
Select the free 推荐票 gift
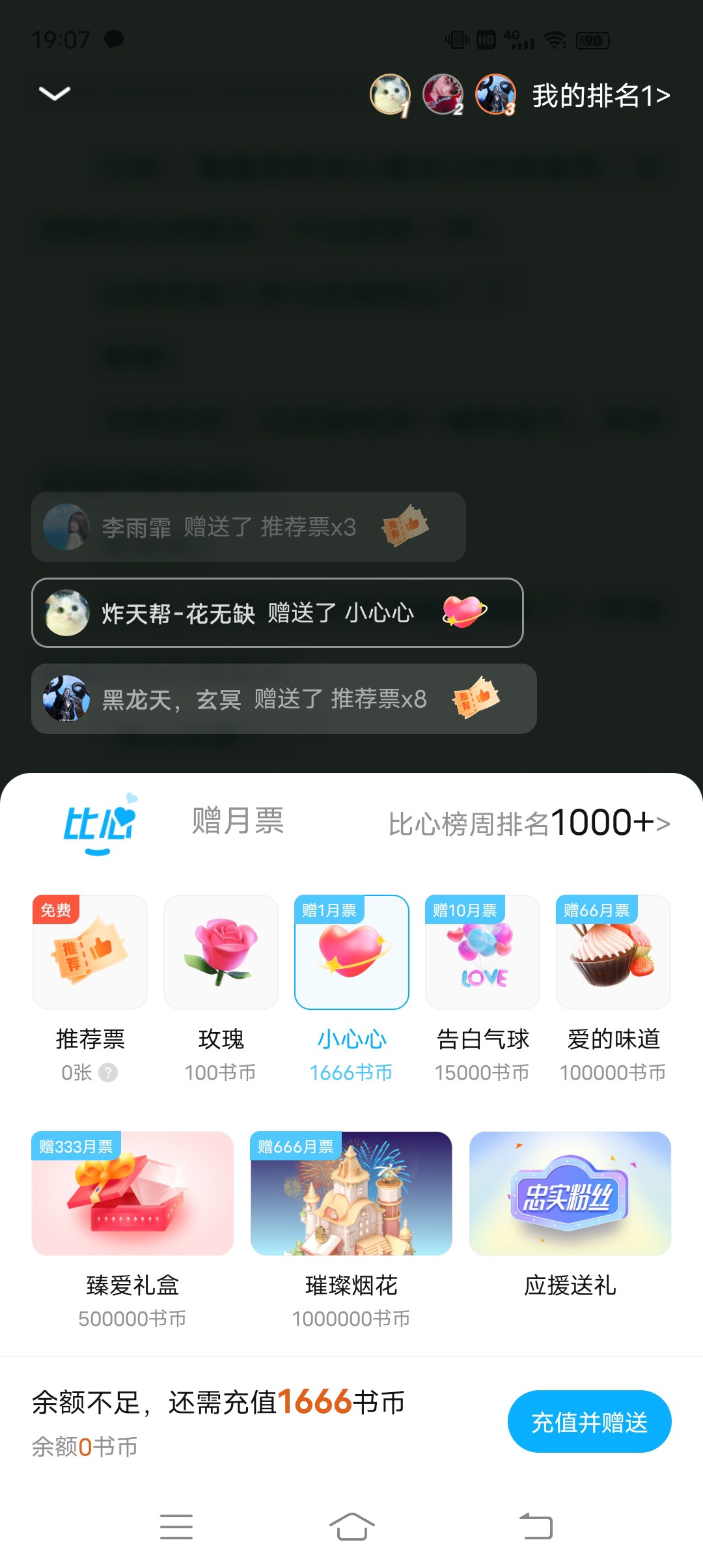[x=90, y=952]
